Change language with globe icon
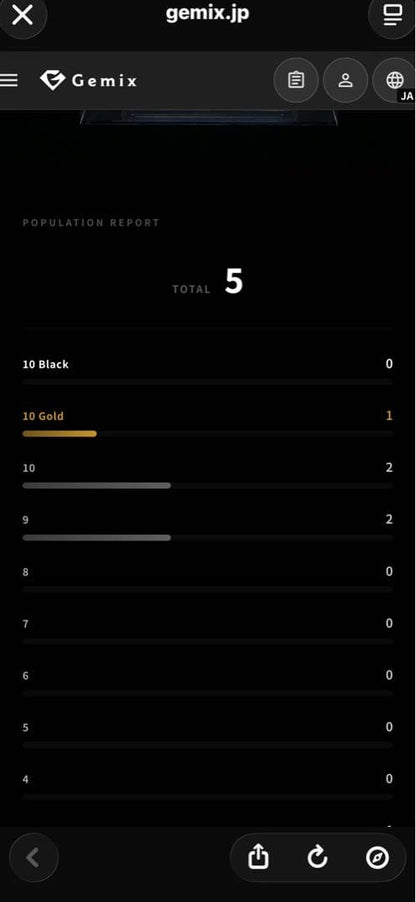Viewport: 416px width, 902px height. pos(394,80)
